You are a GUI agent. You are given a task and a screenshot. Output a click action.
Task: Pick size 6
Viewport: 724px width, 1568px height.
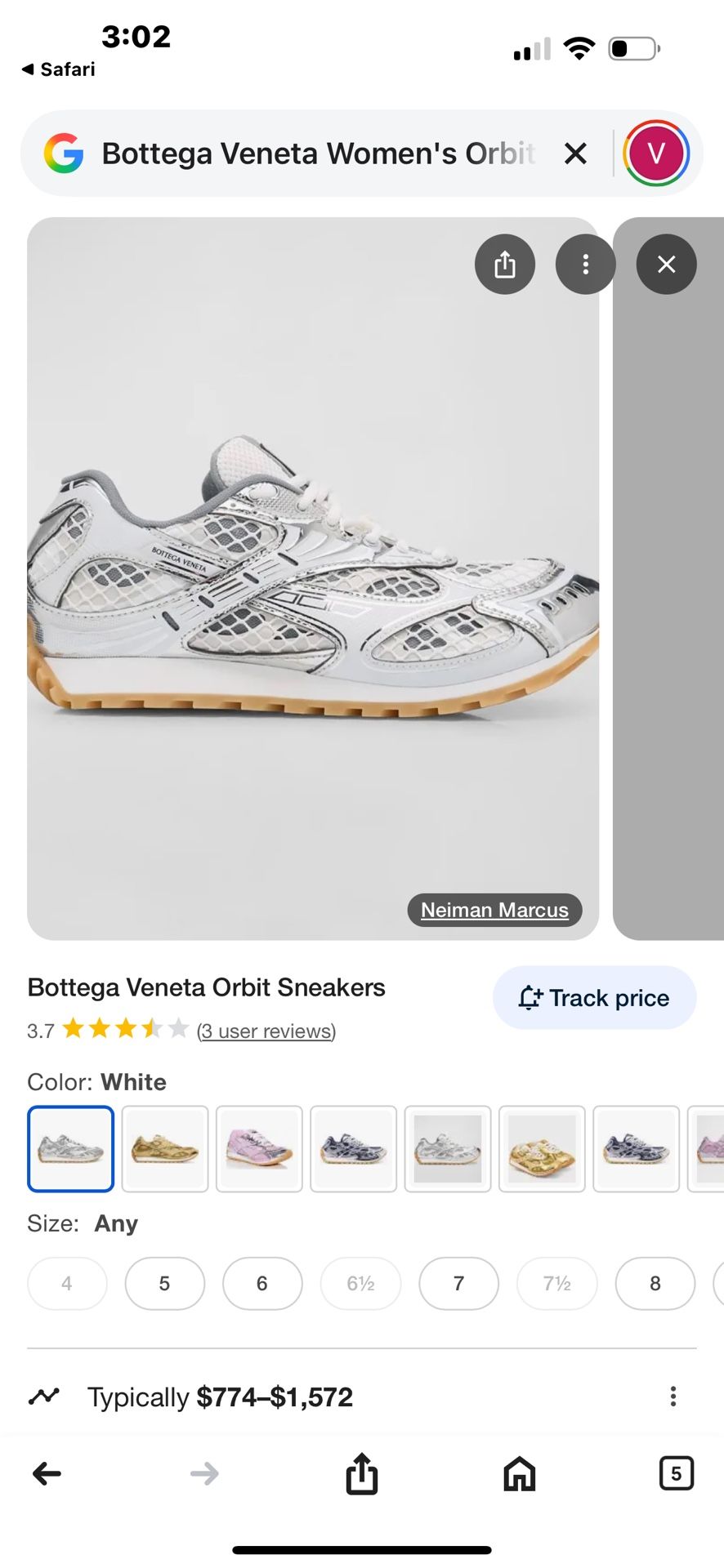click(x=262, y=1284)
